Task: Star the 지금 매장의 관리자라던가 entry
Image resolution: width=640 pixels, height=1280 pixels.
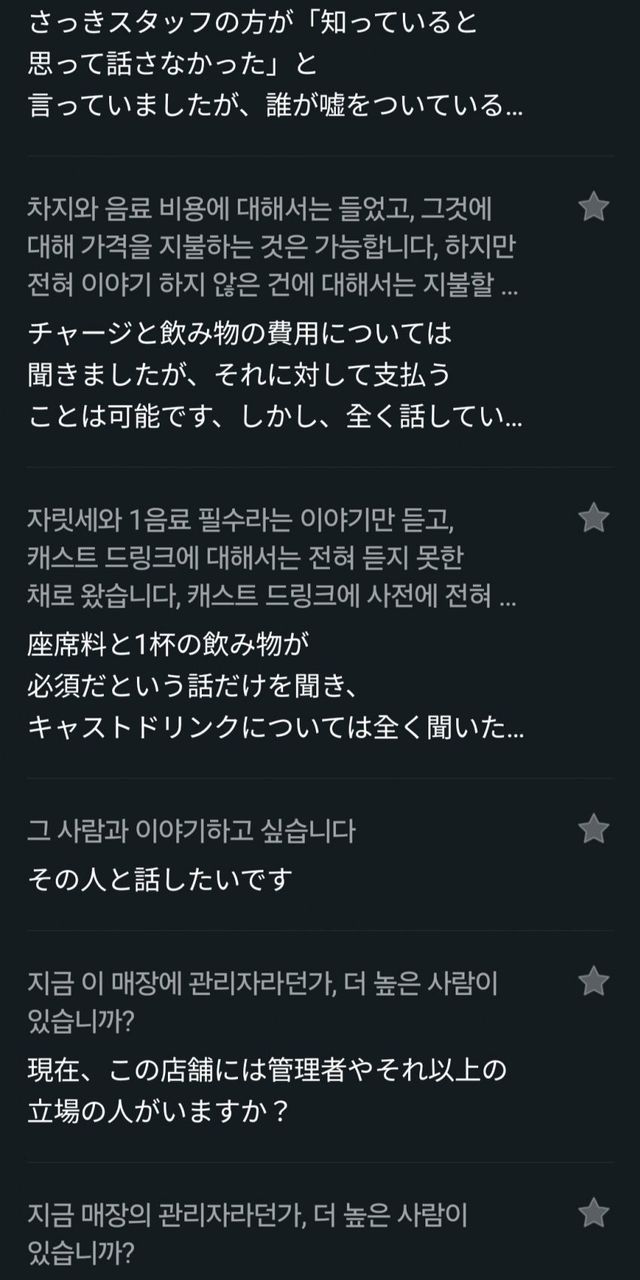Action: [594, 1213]
